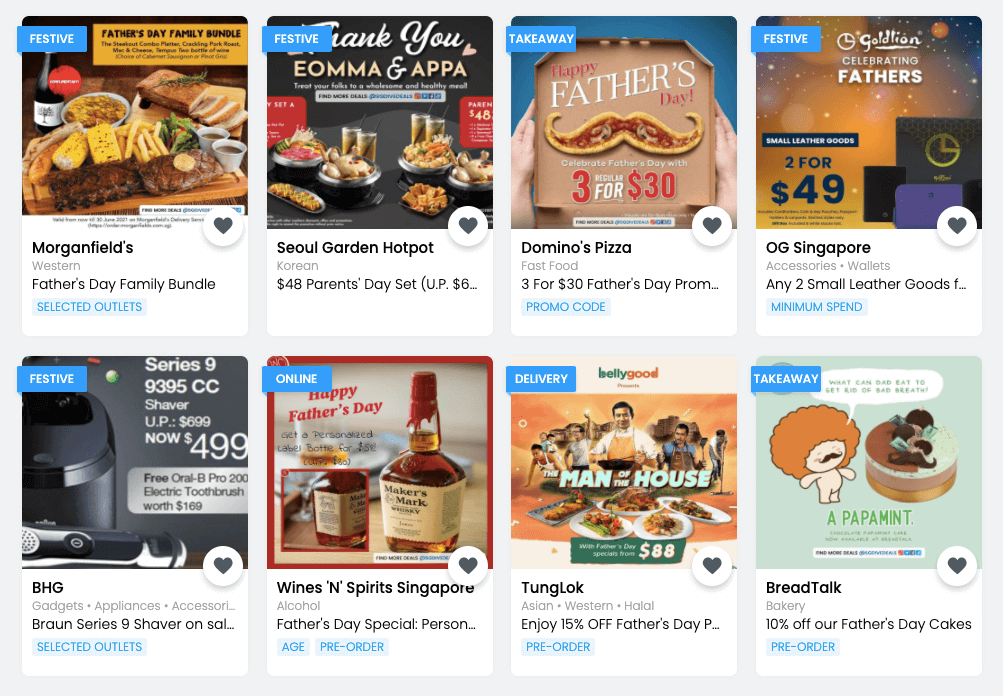
Task: Open the Wines 'N' Spirits Singapore deal
Action: click(x=379, y=460)
